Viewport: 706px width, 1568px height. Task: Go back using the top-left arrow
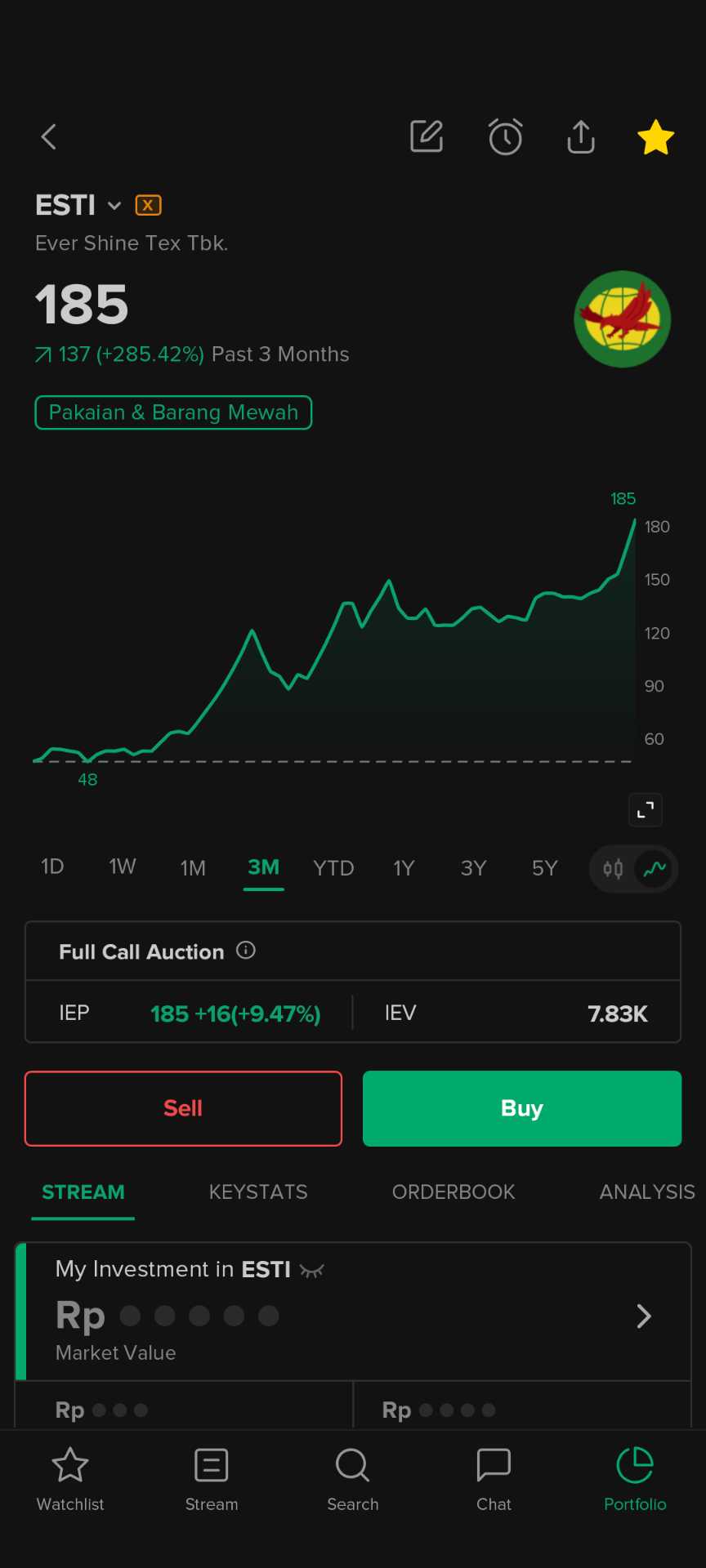coord(49,137)
